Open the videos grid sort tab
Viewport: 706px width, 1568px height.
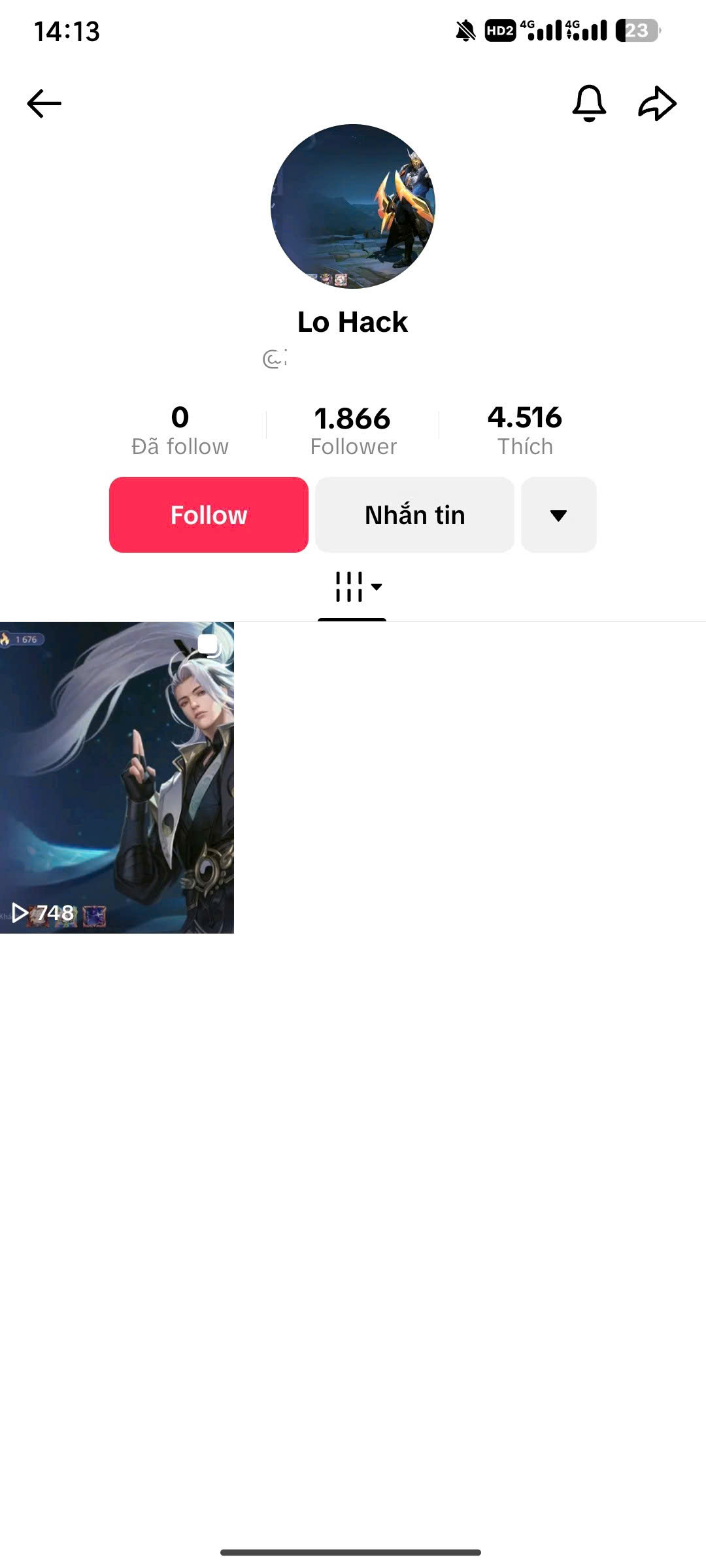358,587
